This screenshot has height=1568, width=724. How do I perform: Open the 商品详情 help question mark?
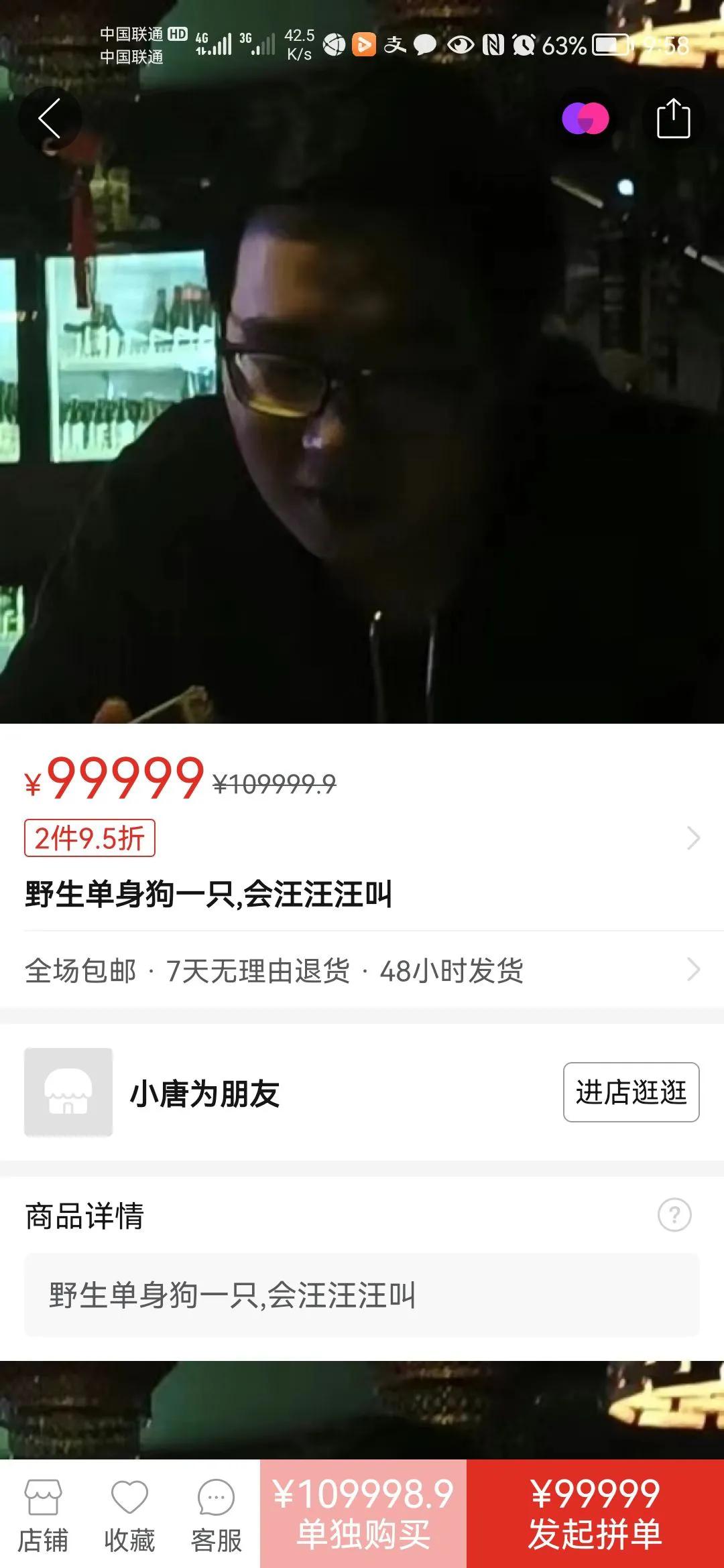tap(674, 1214)
